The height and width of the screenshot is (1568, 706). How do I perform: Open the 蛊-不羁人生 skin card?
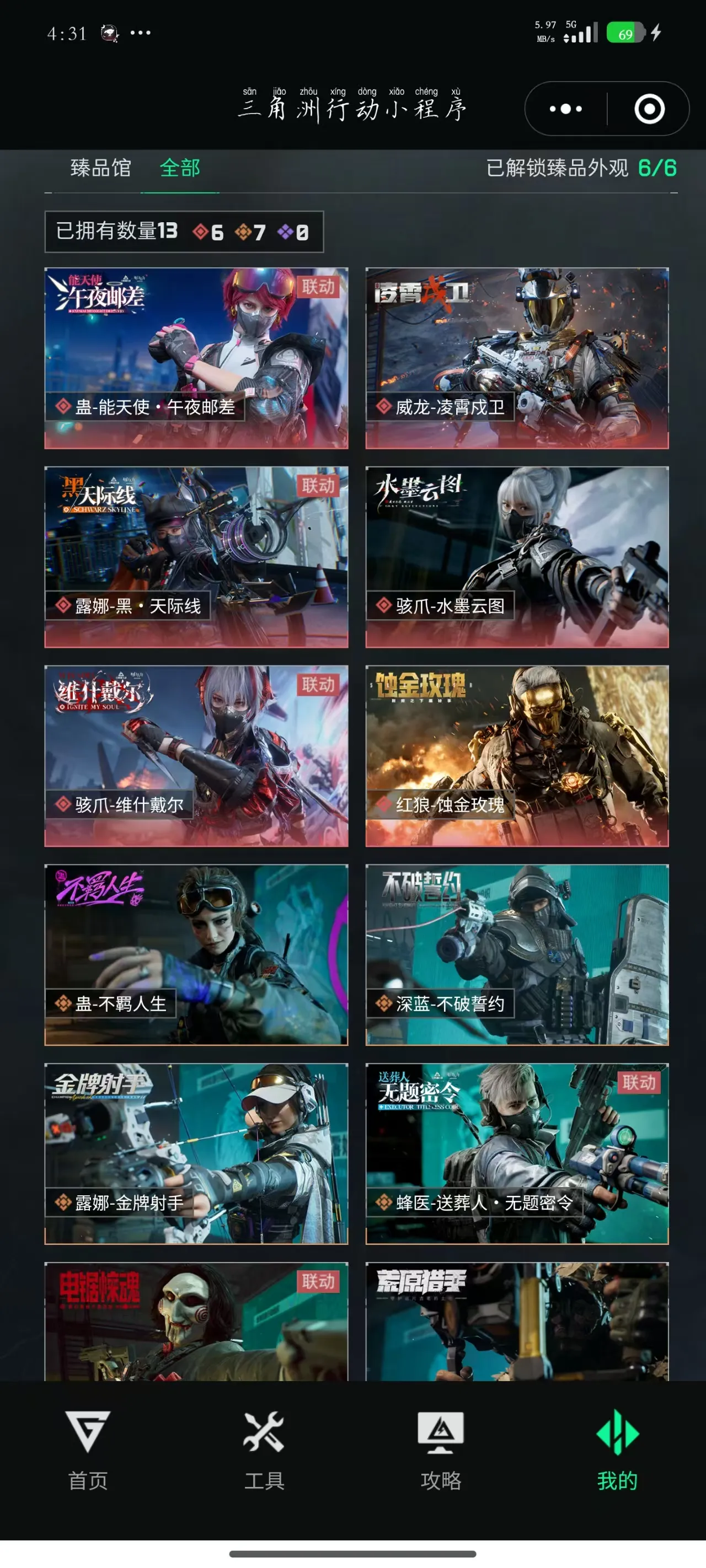coord(196,955)
